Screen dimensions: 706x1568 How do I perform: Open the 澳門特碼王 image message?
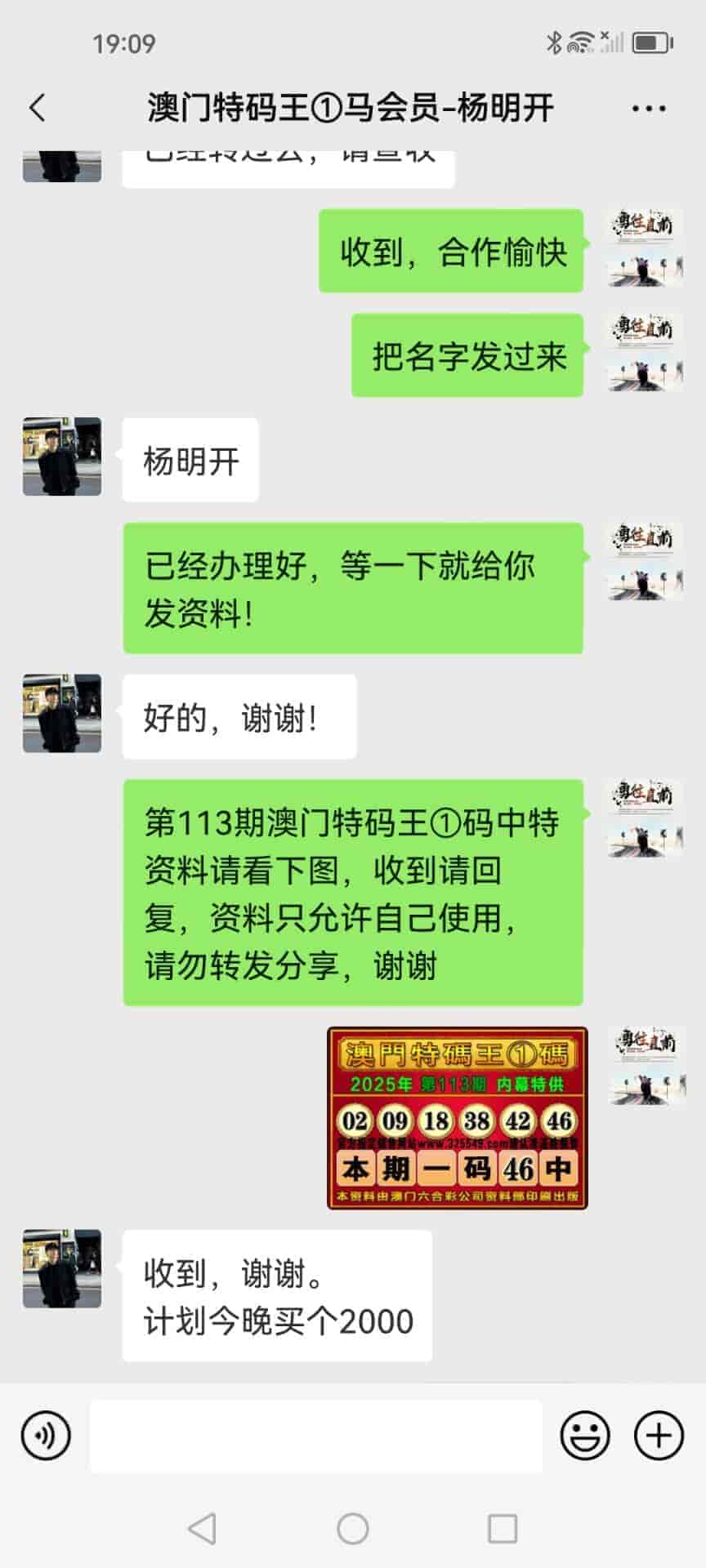[x=458, y=1118]
